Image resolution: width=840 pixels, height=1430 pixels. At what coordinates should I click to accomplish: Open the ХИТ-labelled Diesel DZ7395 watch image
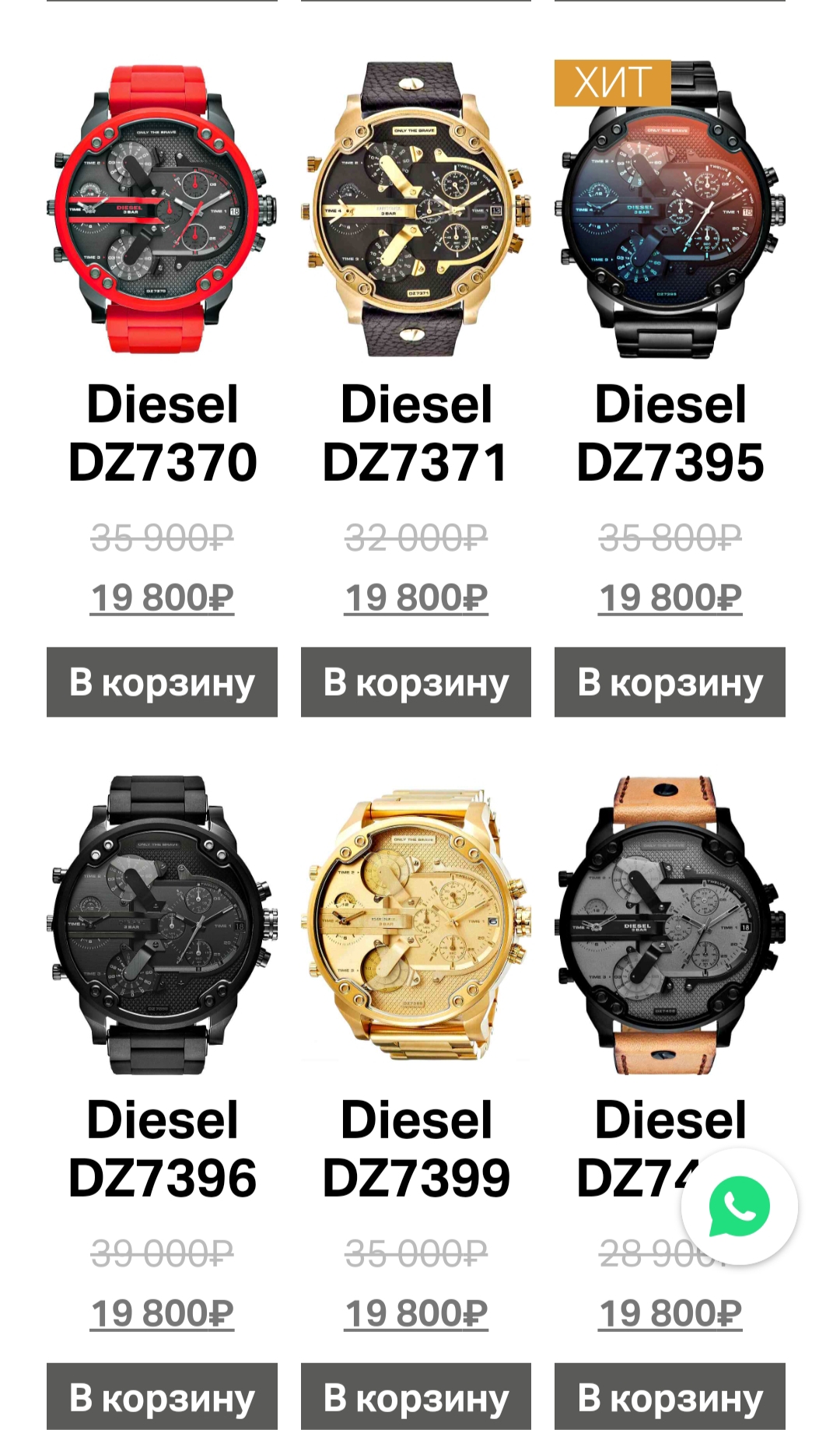(670, 210)
